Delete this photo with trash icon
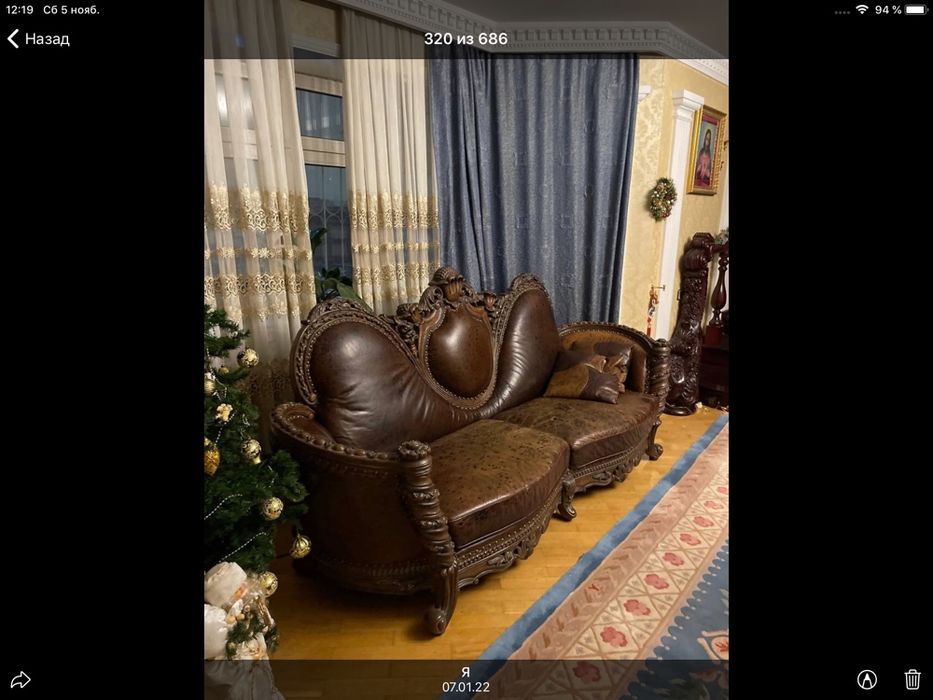 912,680
